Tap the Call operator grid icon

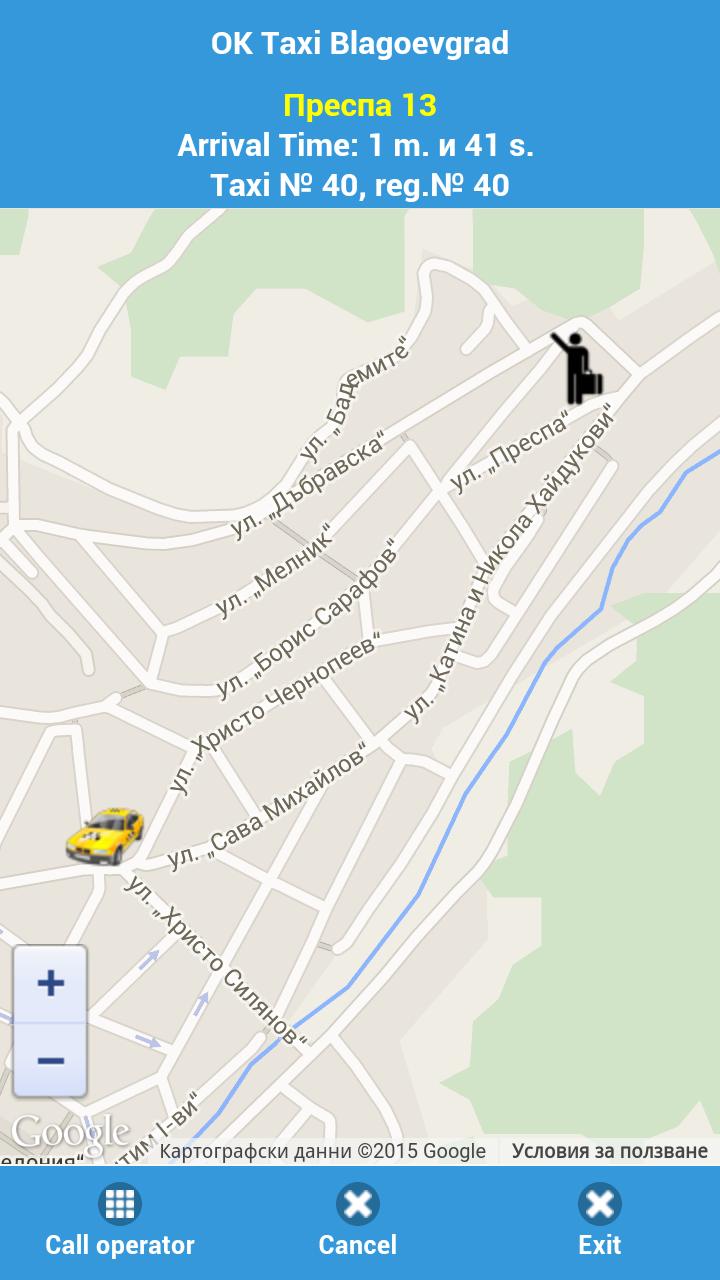click(118, 1206)
